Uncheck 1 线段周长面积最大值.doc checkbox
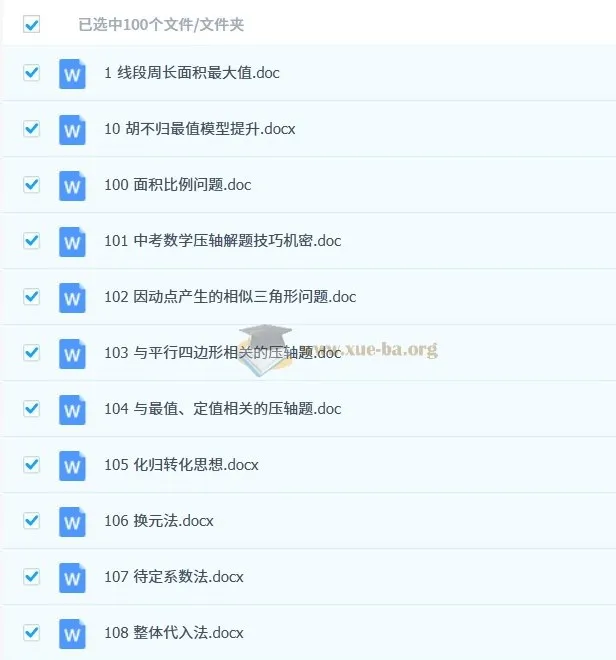Screen dimensions: 616x660 pos(32,73)
